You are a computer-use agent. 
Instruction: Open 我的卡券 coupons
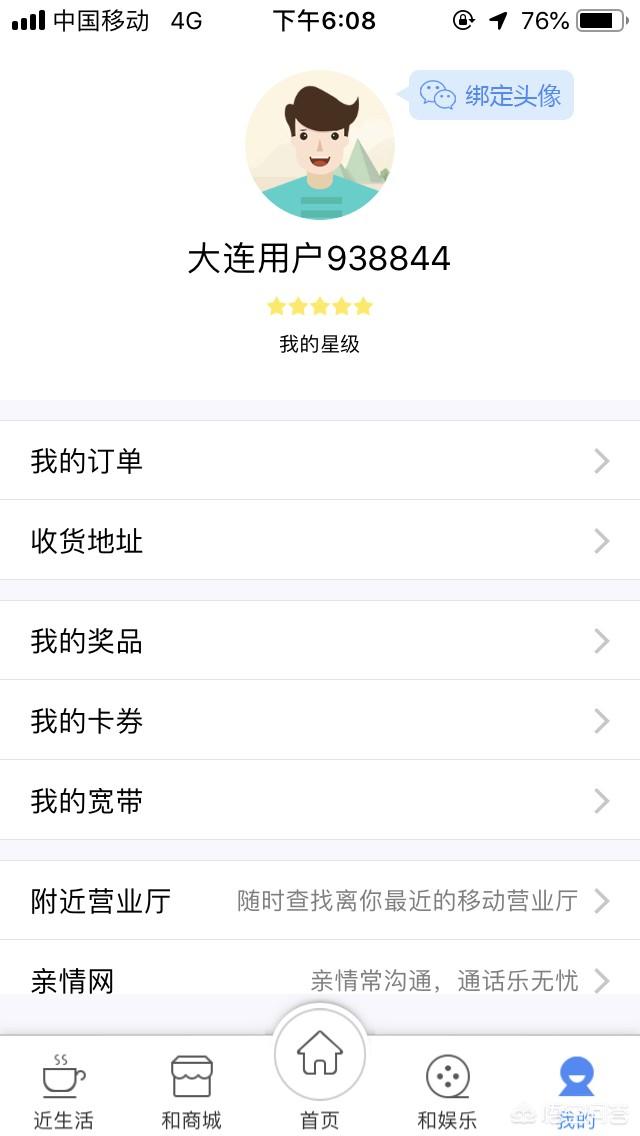(x=320, y=721)
